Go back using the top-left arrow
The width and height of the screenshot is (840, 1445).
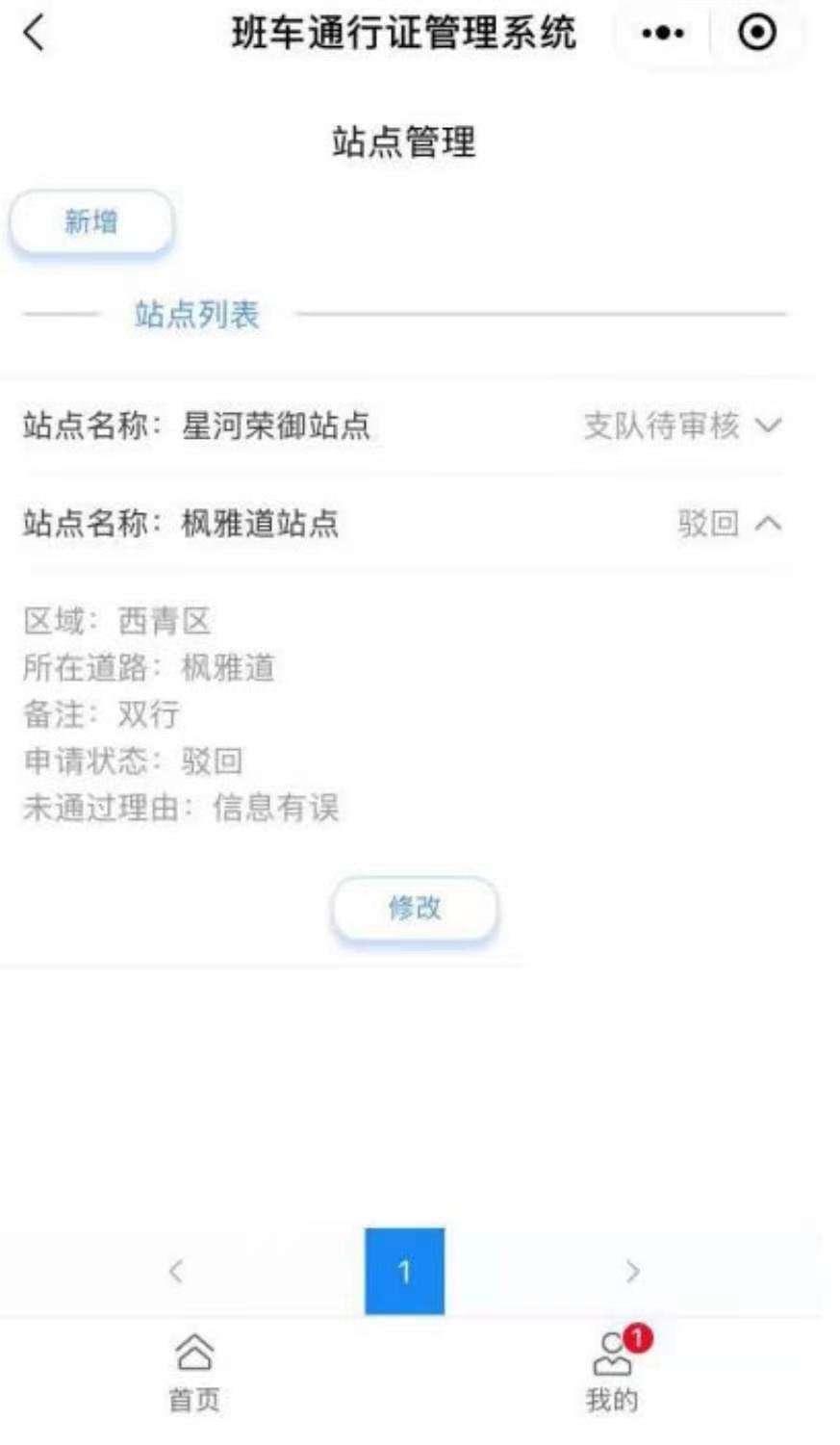pyautogui.click(x=35, y=34)
